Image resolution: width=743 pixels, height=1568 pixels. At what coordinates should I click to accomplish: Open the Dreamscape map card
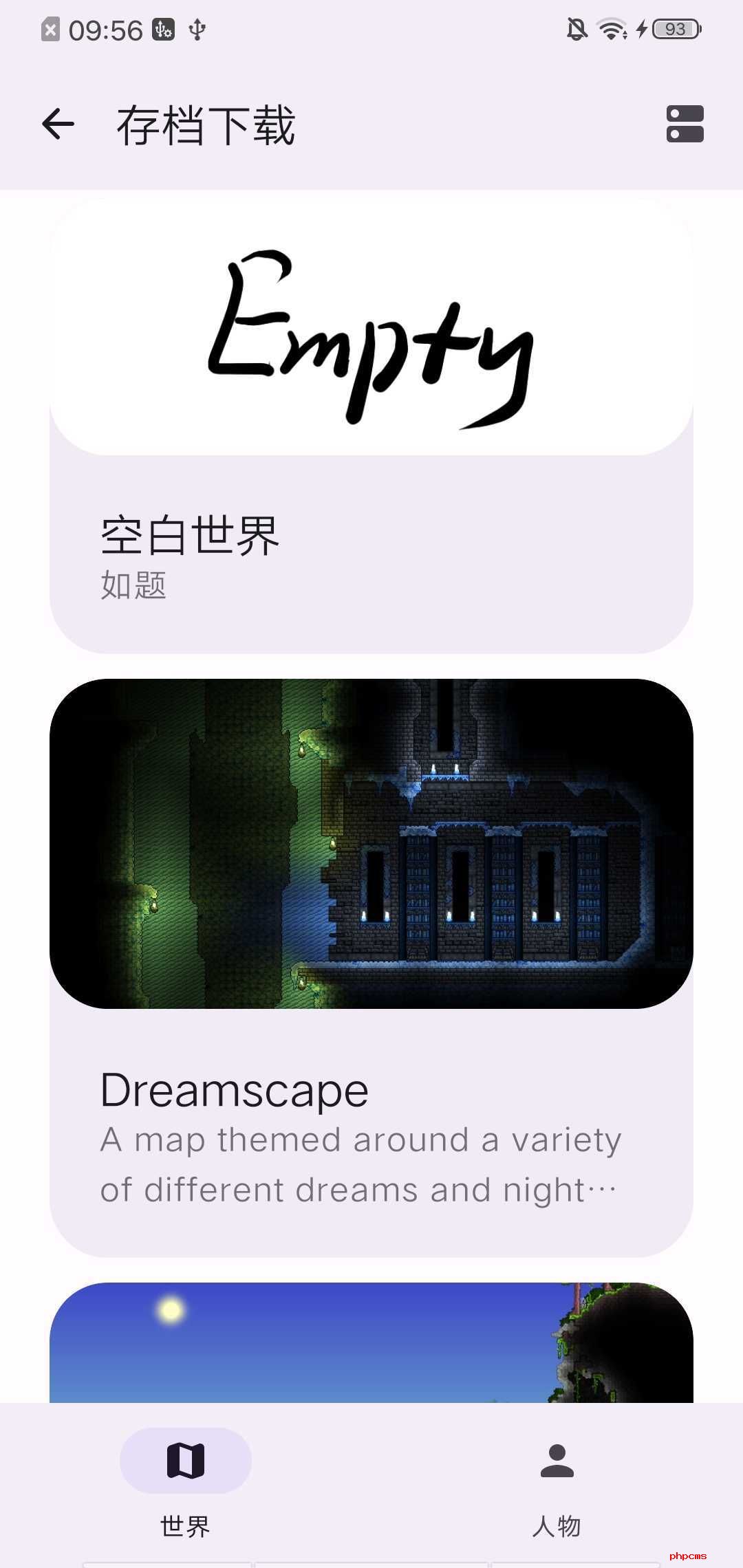click(x=371, y=968)
